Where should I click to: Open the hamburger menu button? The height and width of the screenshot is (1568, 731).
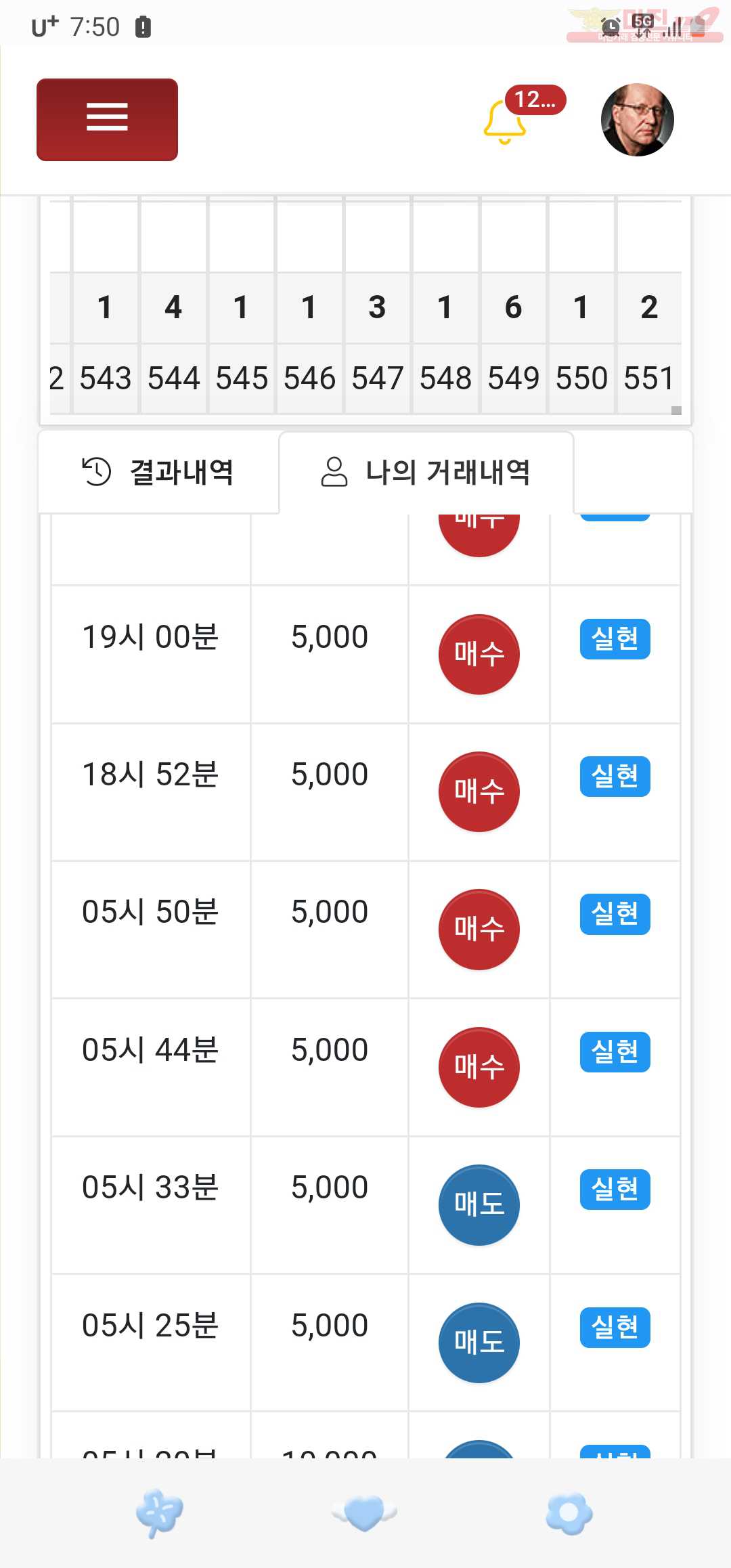click(107, 119)
